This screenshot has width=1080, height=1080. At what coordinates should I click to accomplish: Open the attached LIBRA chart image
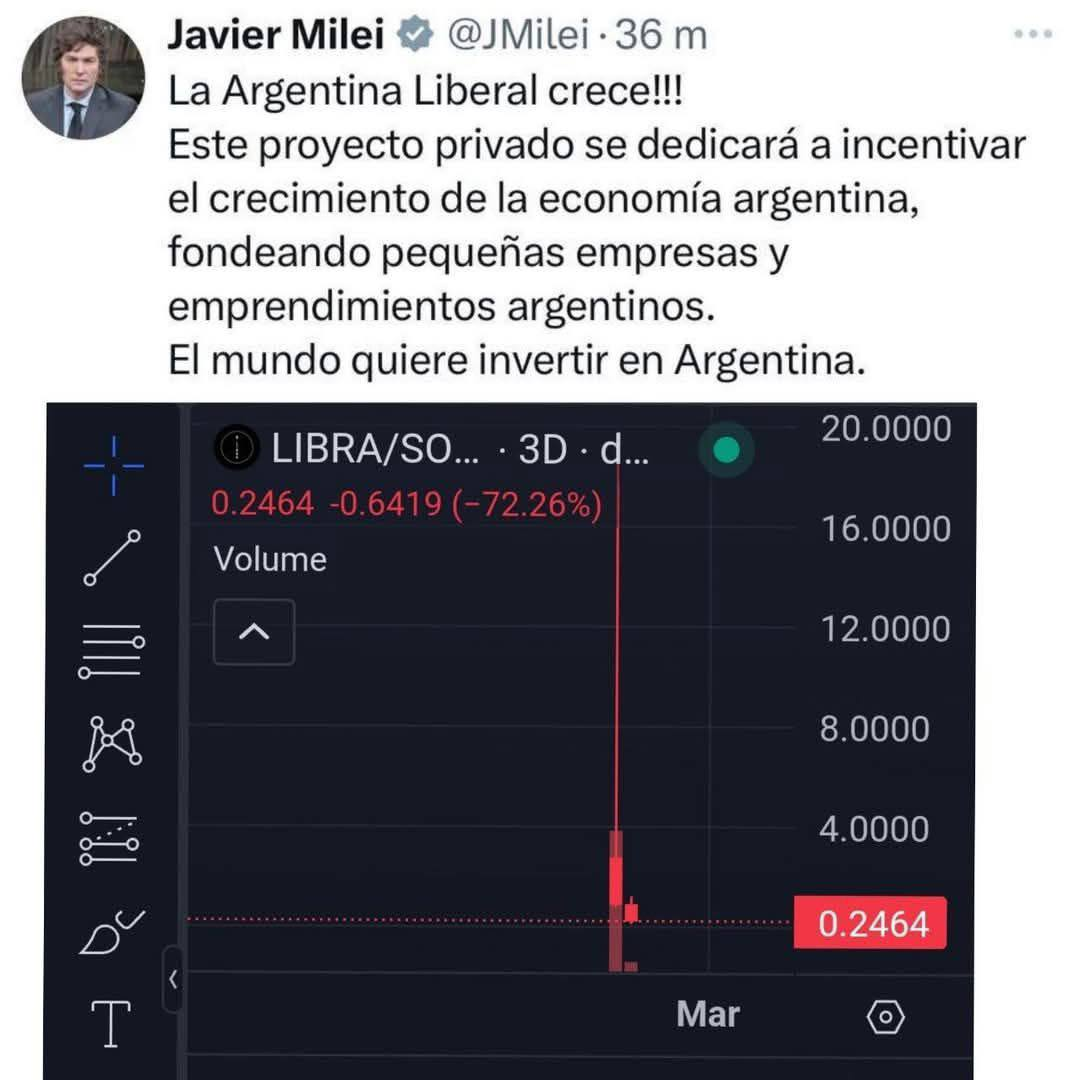point(510,741)
